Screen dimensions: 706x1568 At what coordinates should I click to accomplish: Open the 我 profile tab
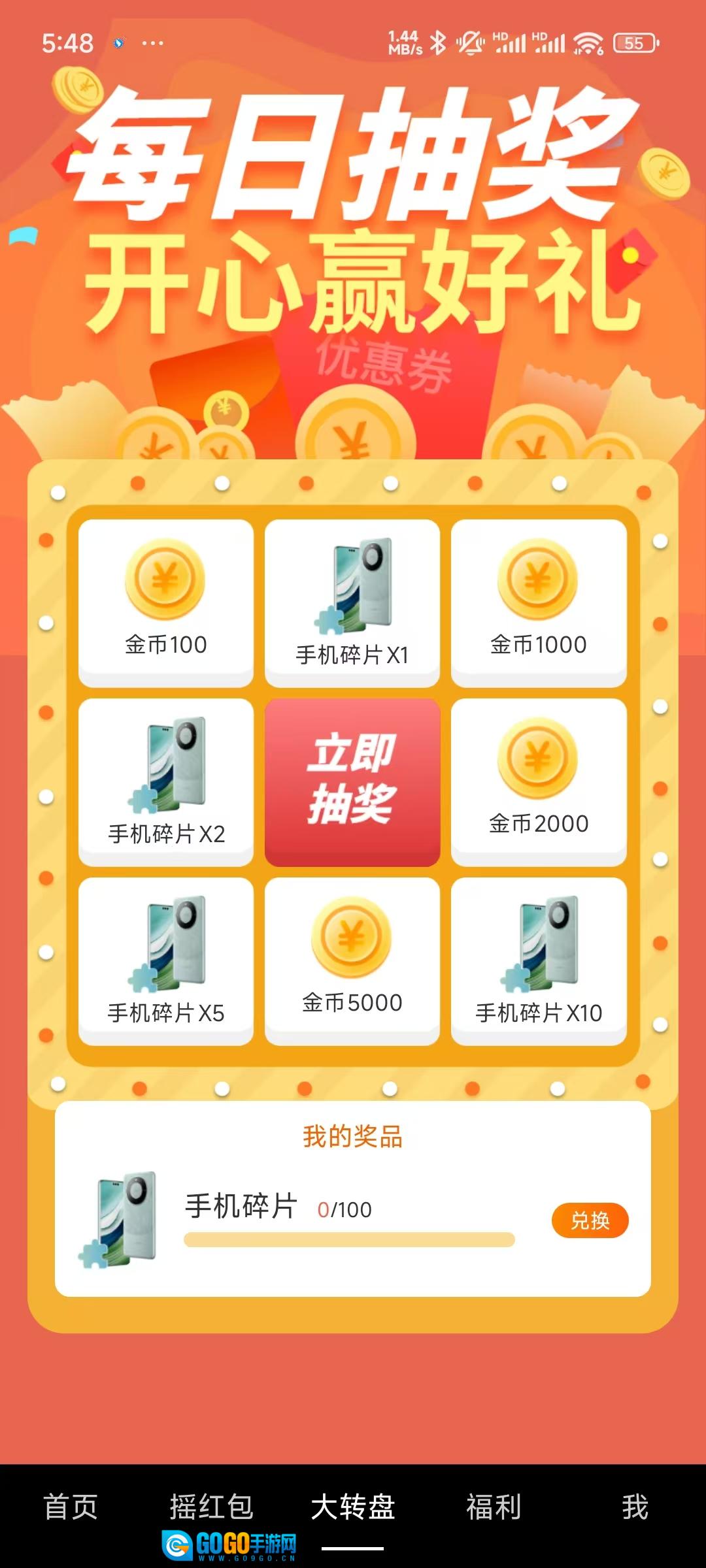pos(634,1507)
